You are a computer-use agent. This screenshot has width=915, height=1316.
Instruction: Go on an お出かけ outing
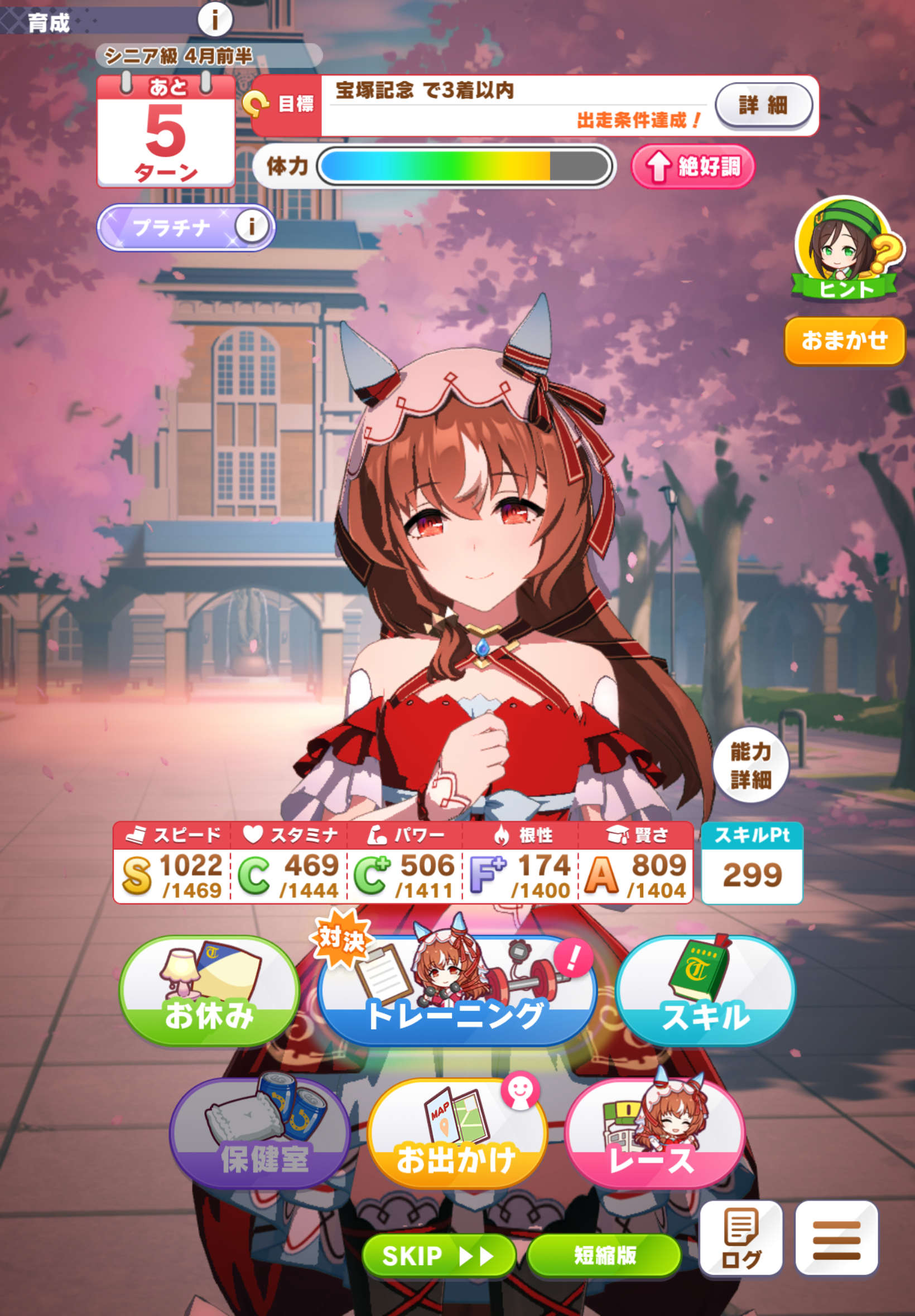456,1133
